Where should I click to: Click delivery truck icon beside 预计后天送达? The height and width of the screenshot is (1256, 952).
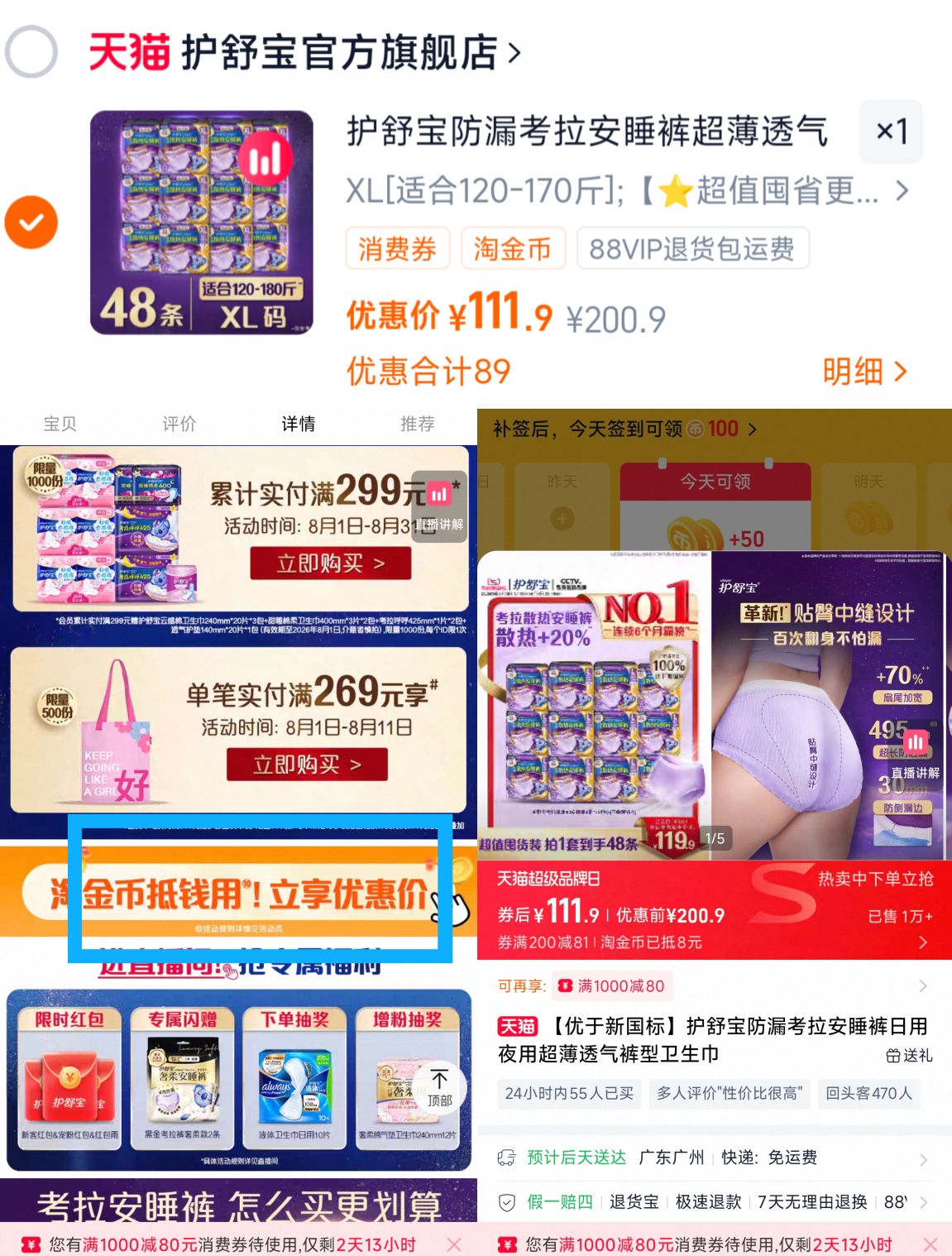[507, 1158]
